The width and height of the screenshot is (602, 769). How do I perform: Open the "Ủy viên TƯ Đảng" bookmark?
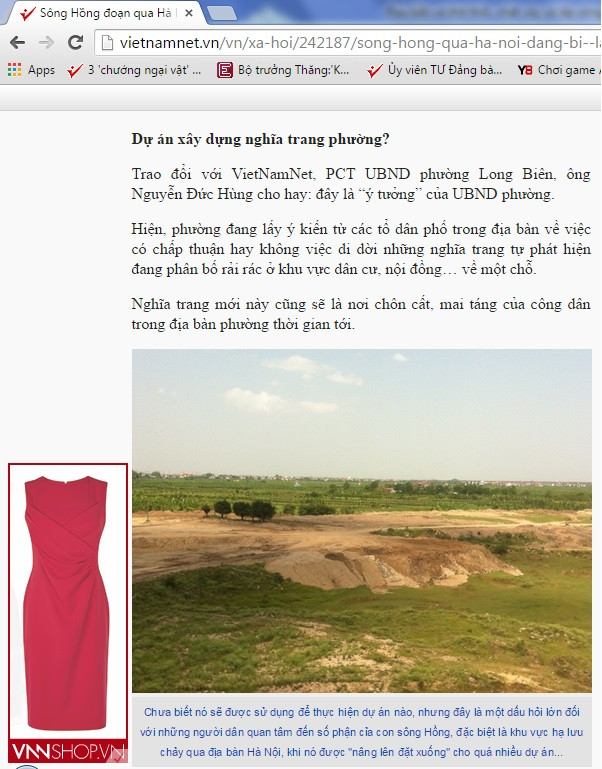pyautogui.click(x=433, y=70)
